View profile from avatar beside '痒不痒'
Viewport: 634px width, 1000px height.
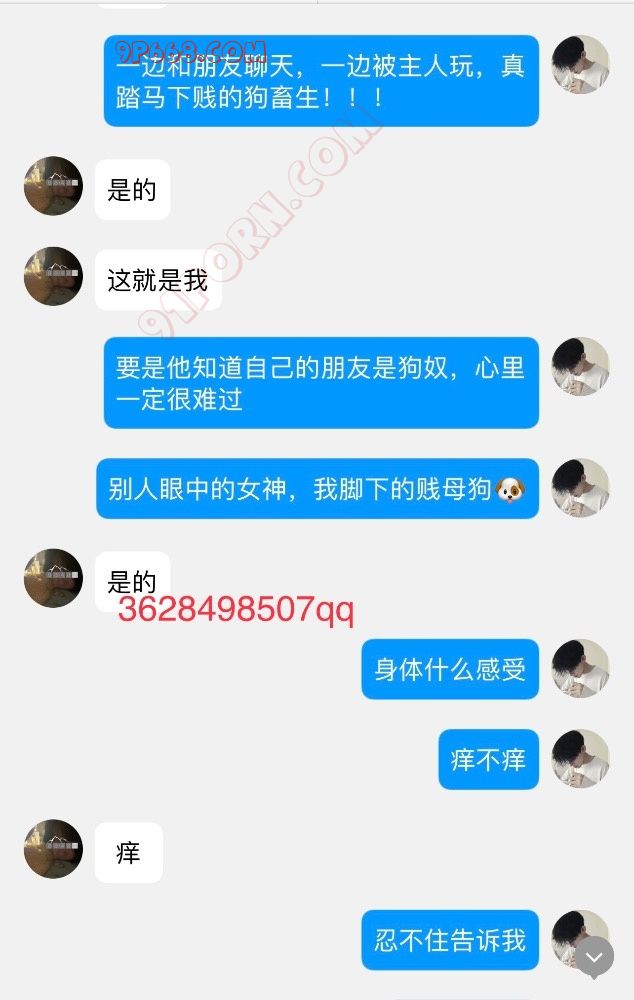pyautogui.click(x=580, y=759)
